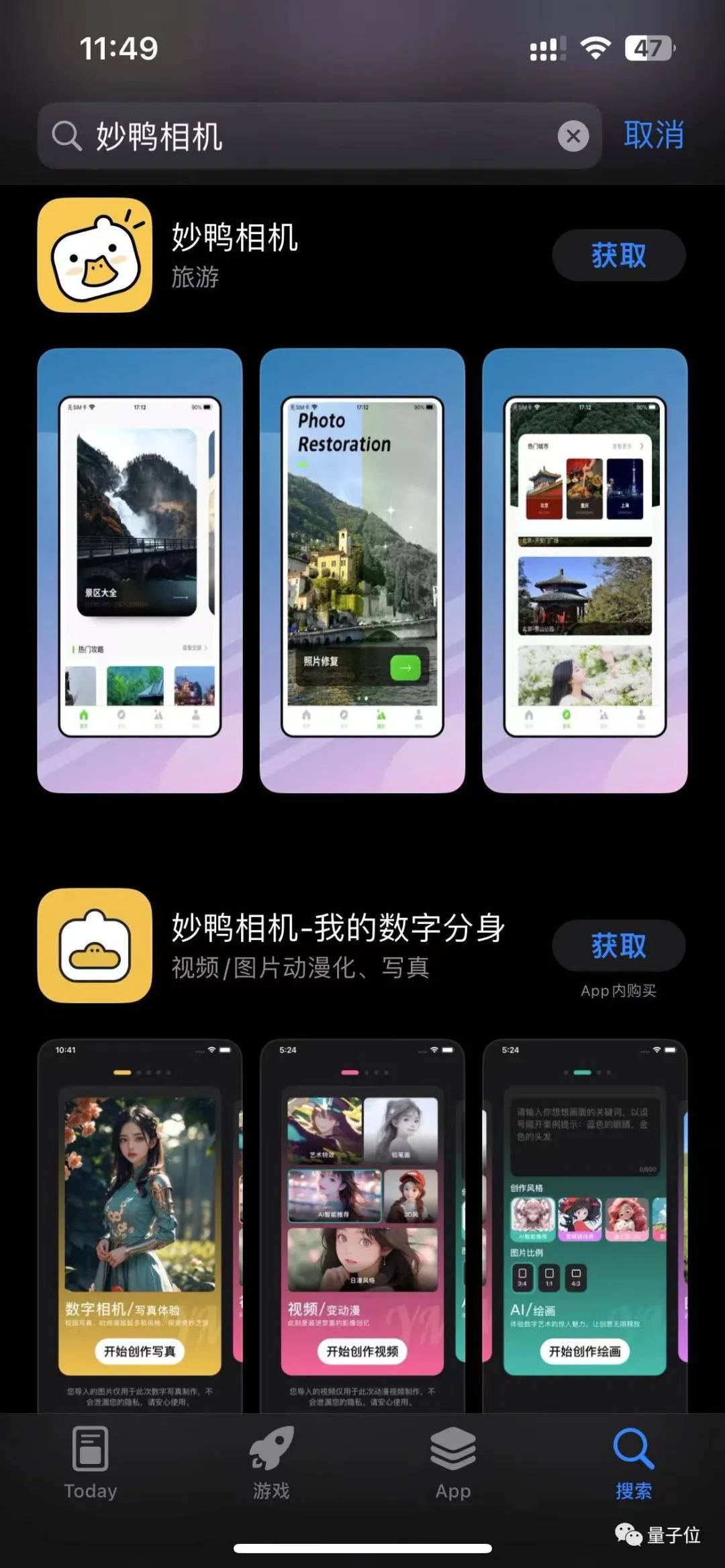
Task: Get 妙鸭相机-我的数字分身 app
Action: [x=618, y=945]
